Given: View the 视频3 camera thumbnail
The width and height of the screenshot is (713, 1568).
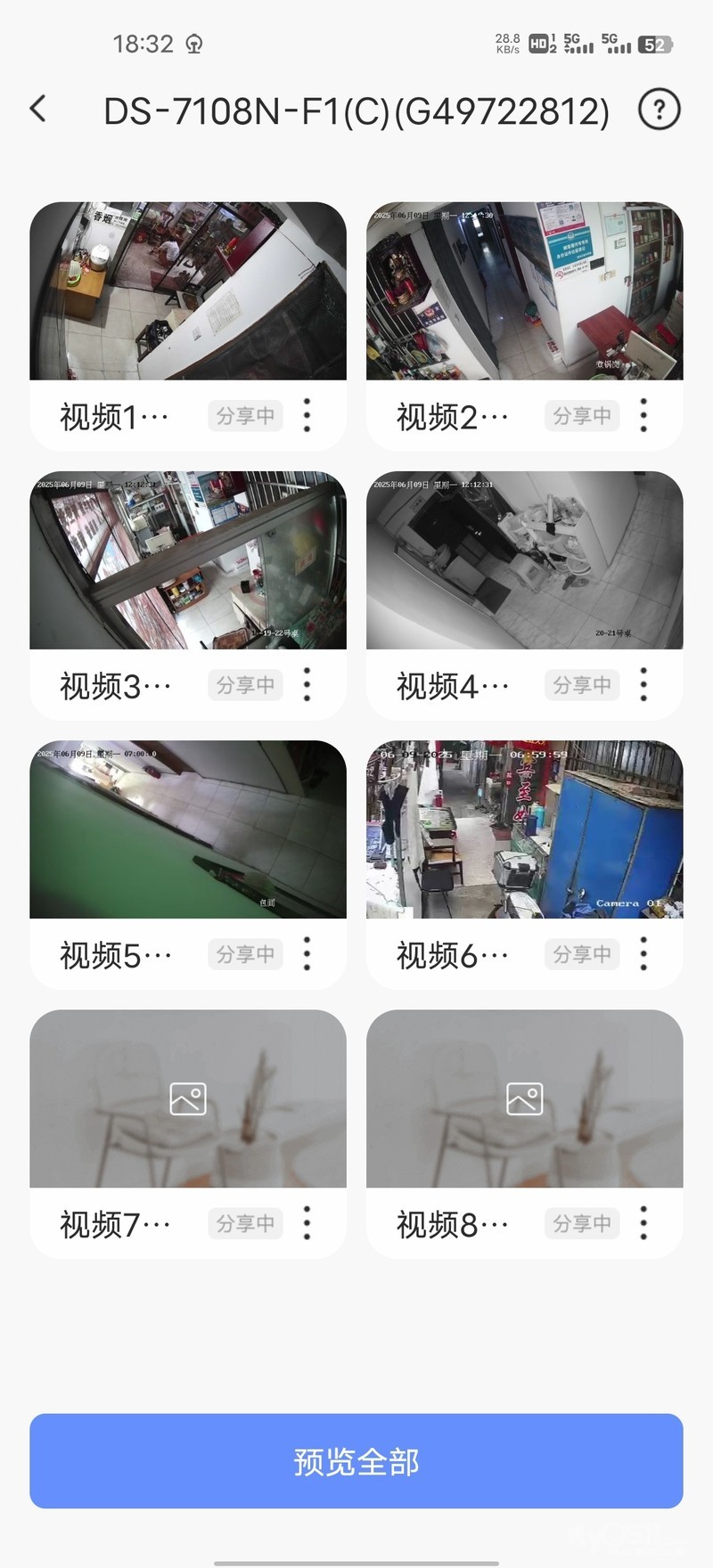Looking at the screenshot, I should (188, 560).
